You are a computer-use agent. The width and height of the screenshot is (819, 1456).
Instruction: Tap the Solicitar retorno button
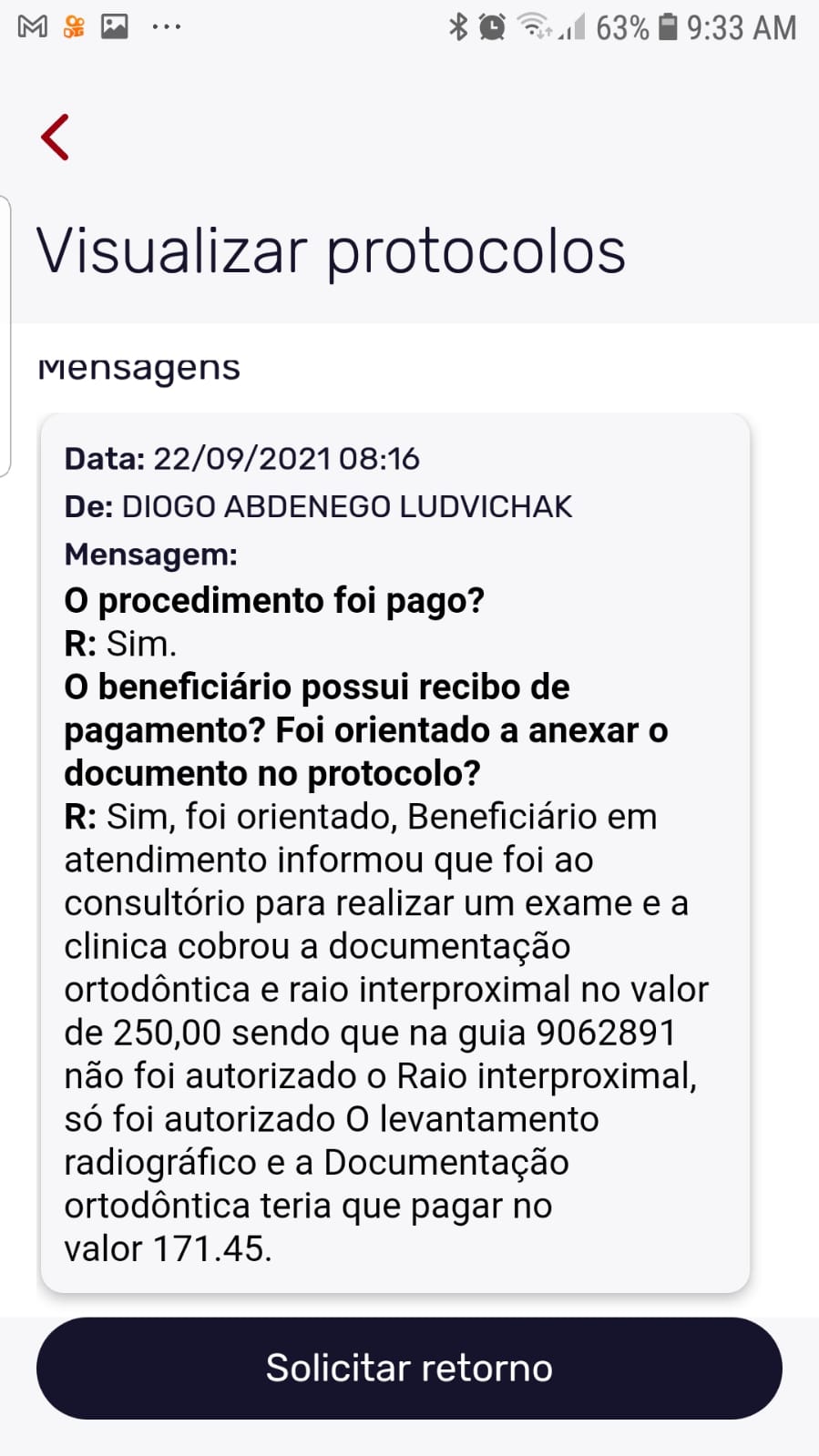pos(409,1368)
